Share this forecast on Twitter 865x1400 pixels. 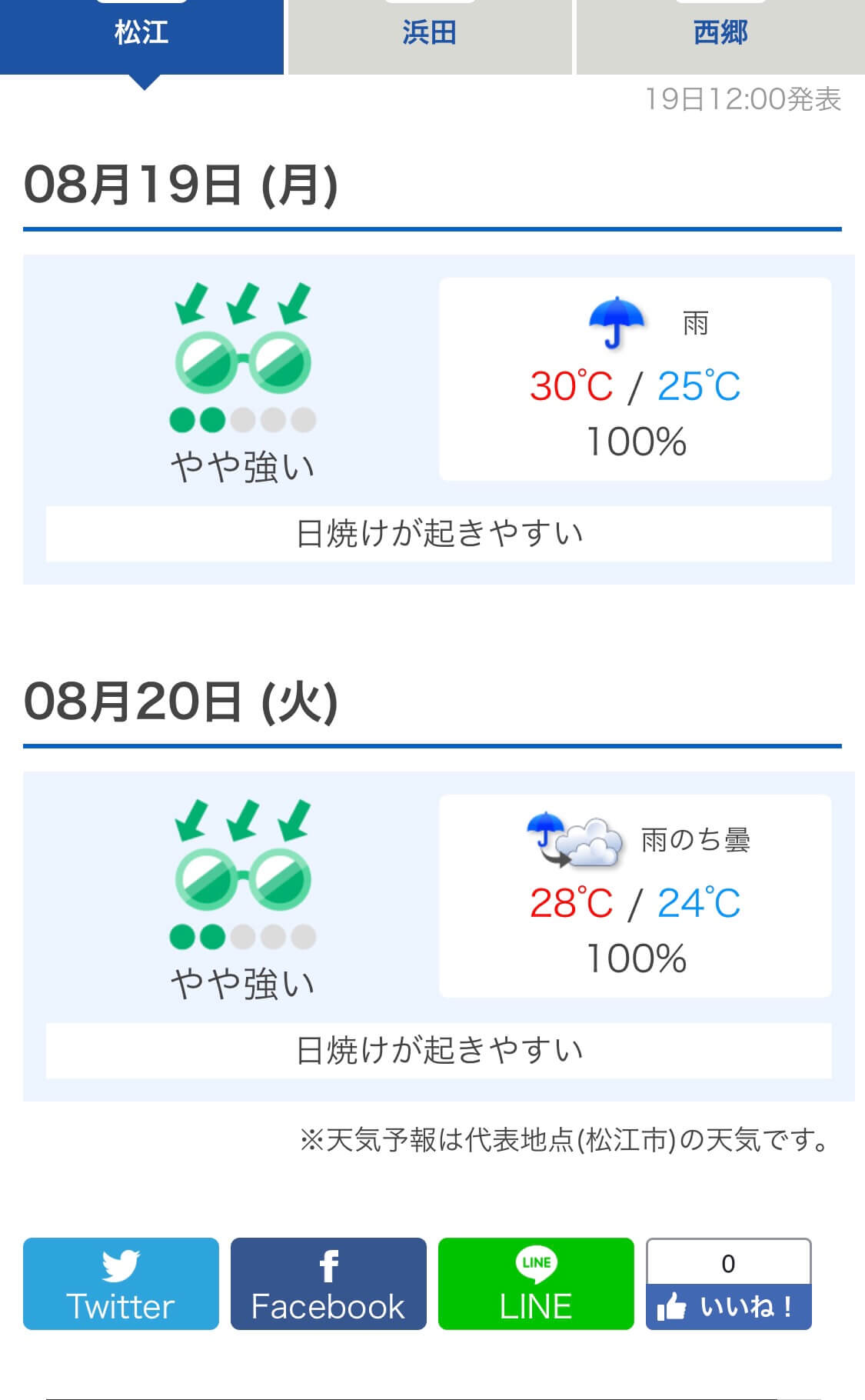[121, 1283]
